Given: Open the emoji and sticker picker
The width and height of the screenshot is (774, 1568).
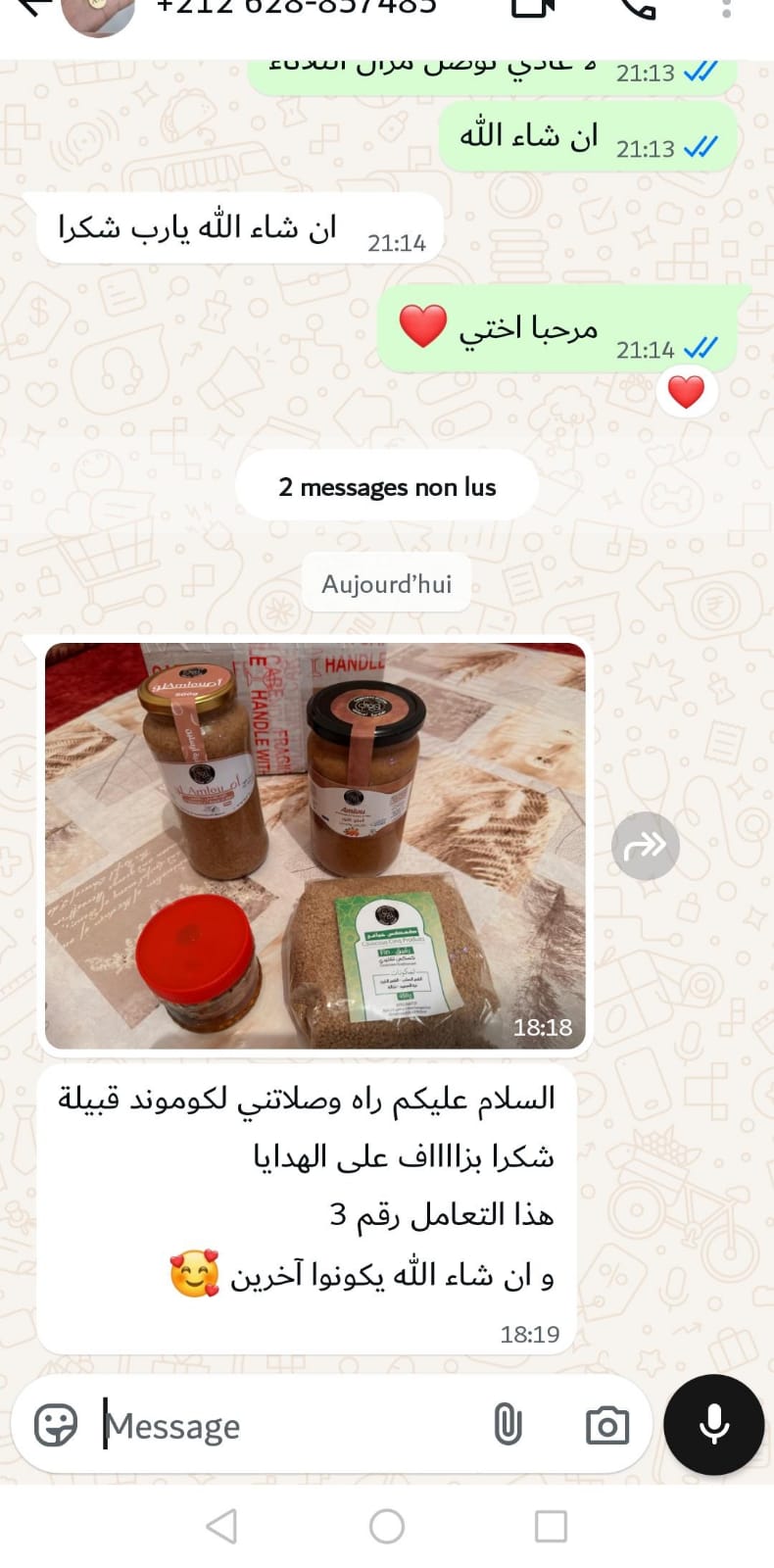Looking at the screenshot, I should [56, 1425].
